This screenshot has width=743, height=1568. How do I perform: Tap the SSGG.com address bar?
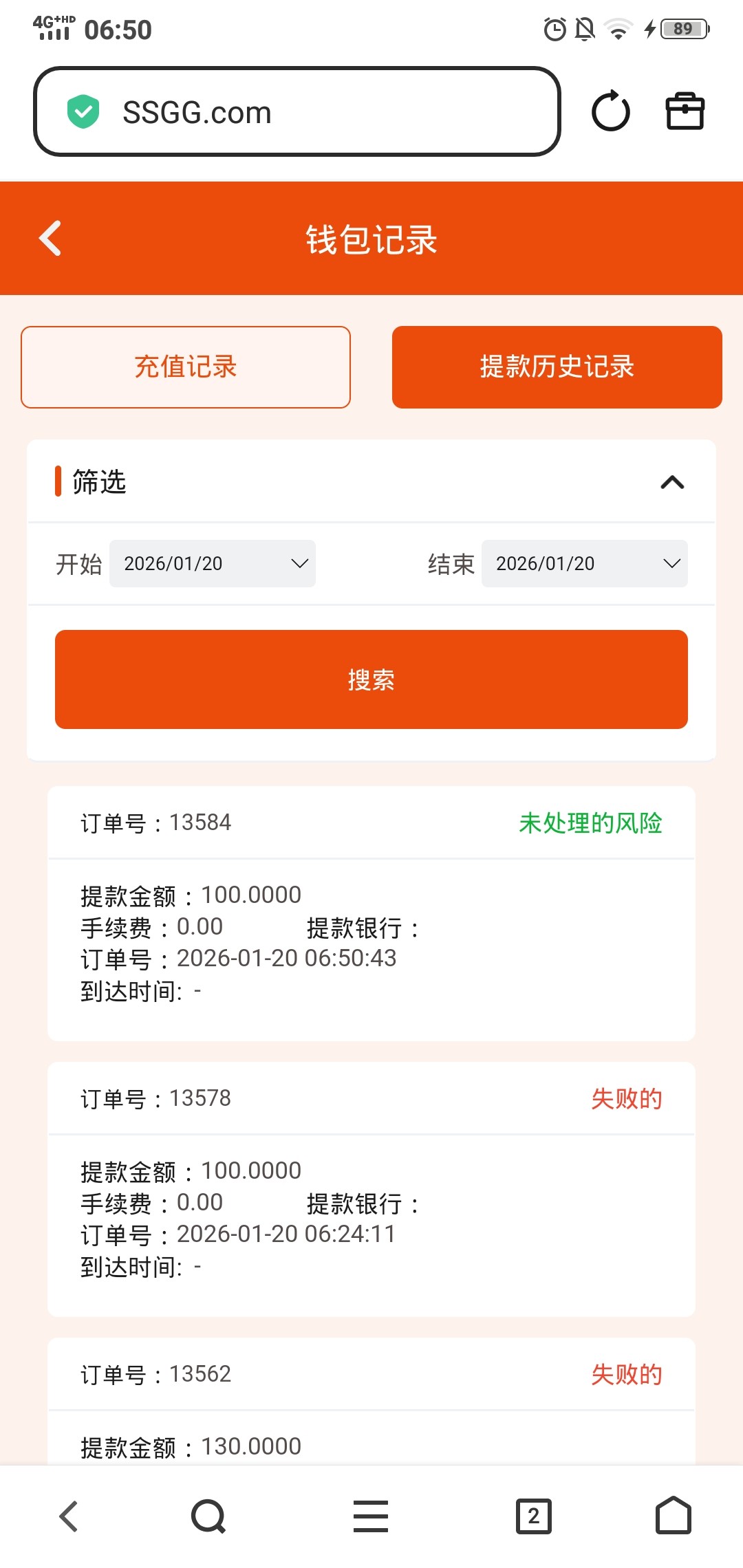(297, 111)
